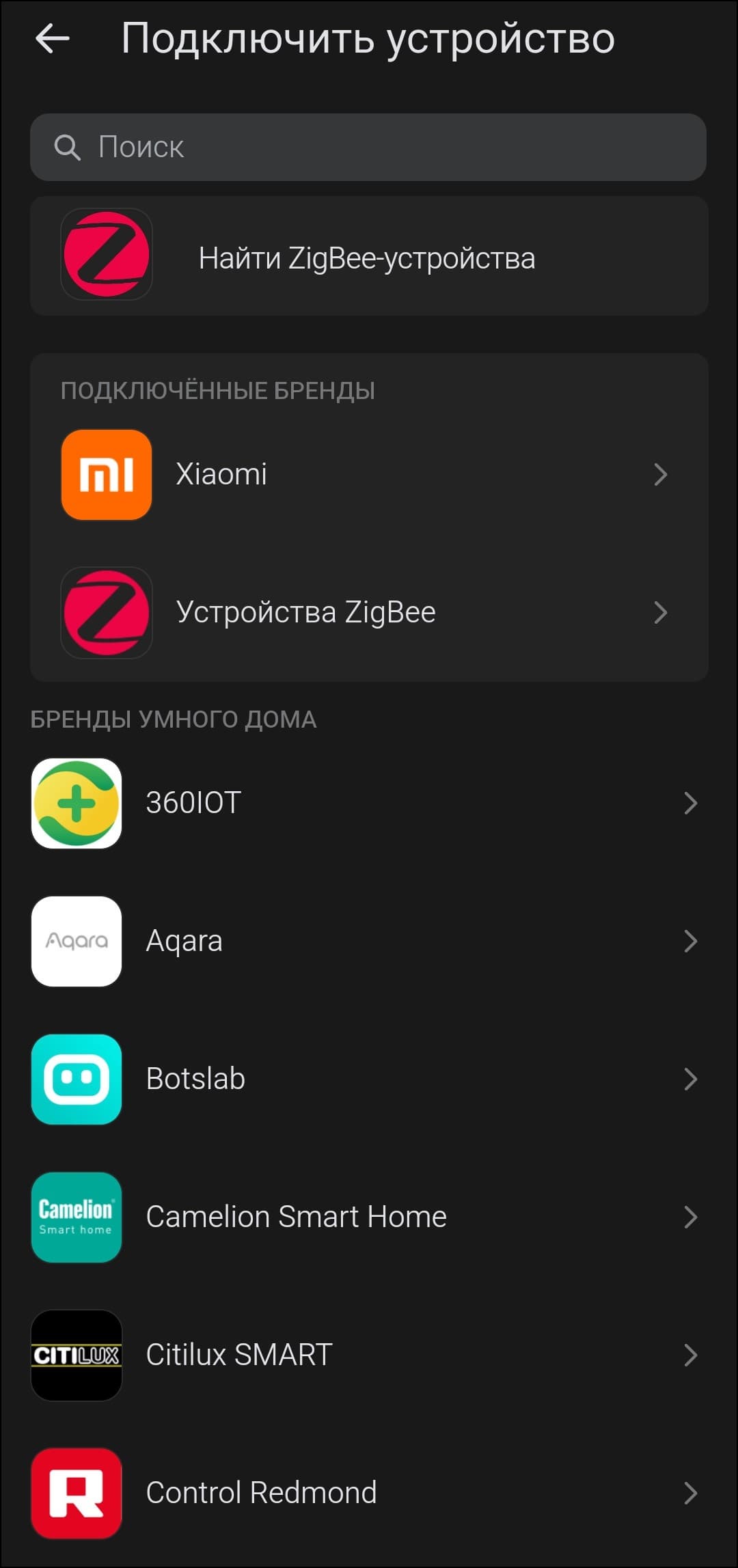Tap Найти ZigBee-устройства

point(368,257)
